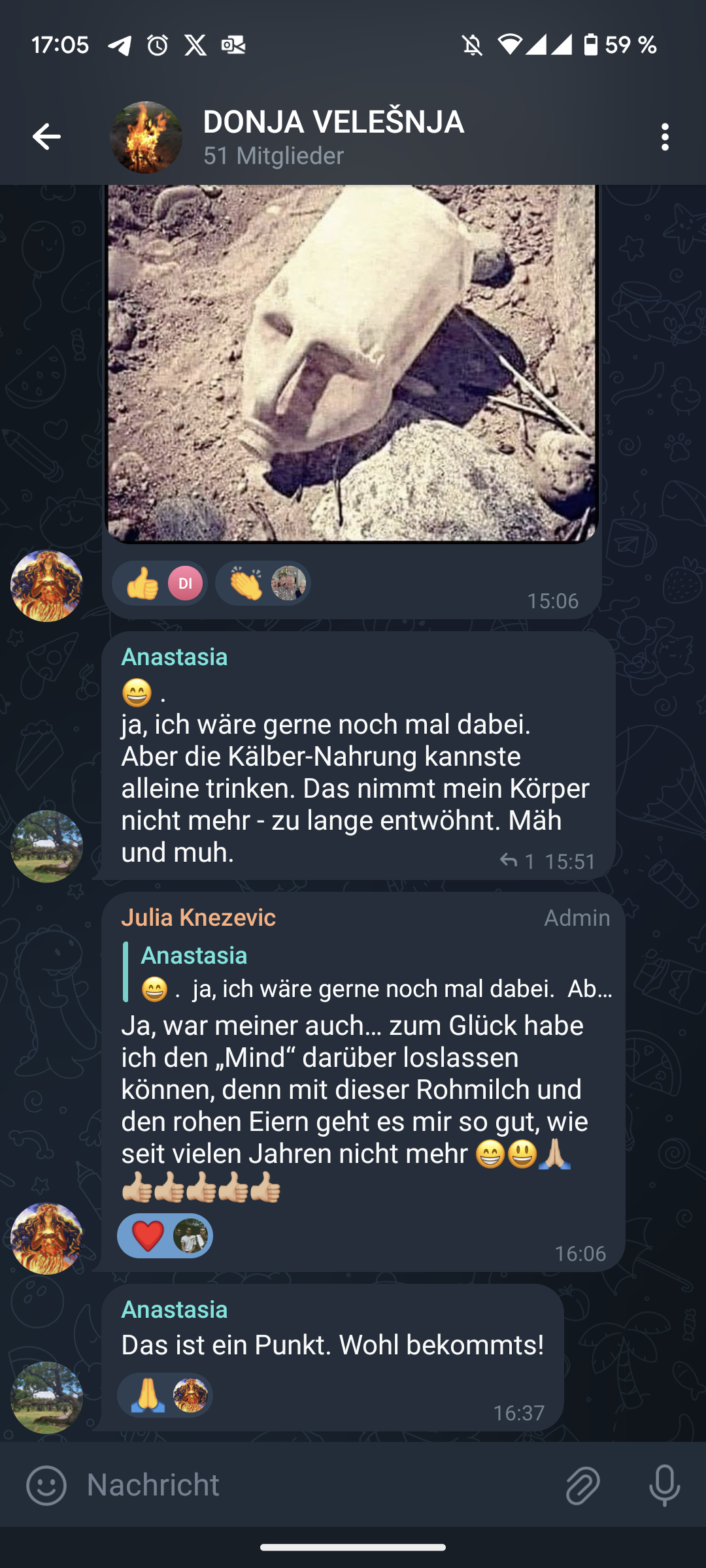Open the emoji picker
The height and width of the screenshot is (1568, 706).
46,1485
